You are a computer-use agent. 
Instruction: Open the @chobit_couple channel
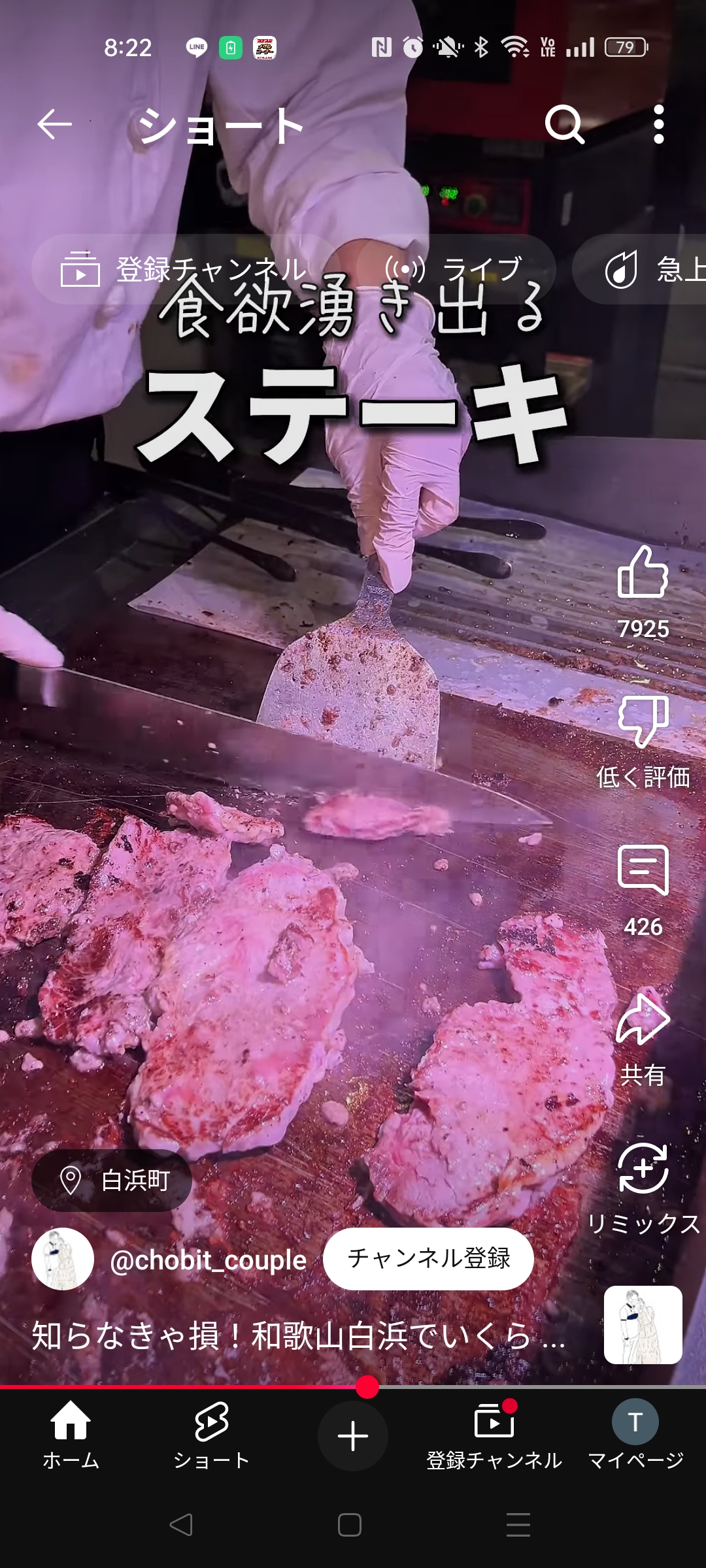pos(208,1260)
